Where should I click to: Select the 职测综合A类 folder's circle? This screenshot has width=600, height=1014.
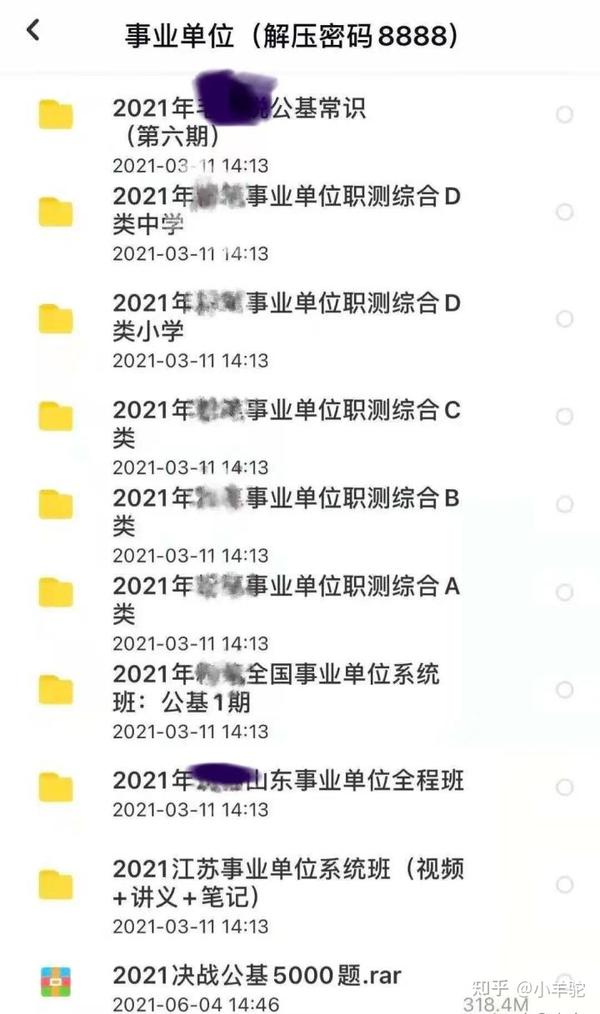(564, 592)
